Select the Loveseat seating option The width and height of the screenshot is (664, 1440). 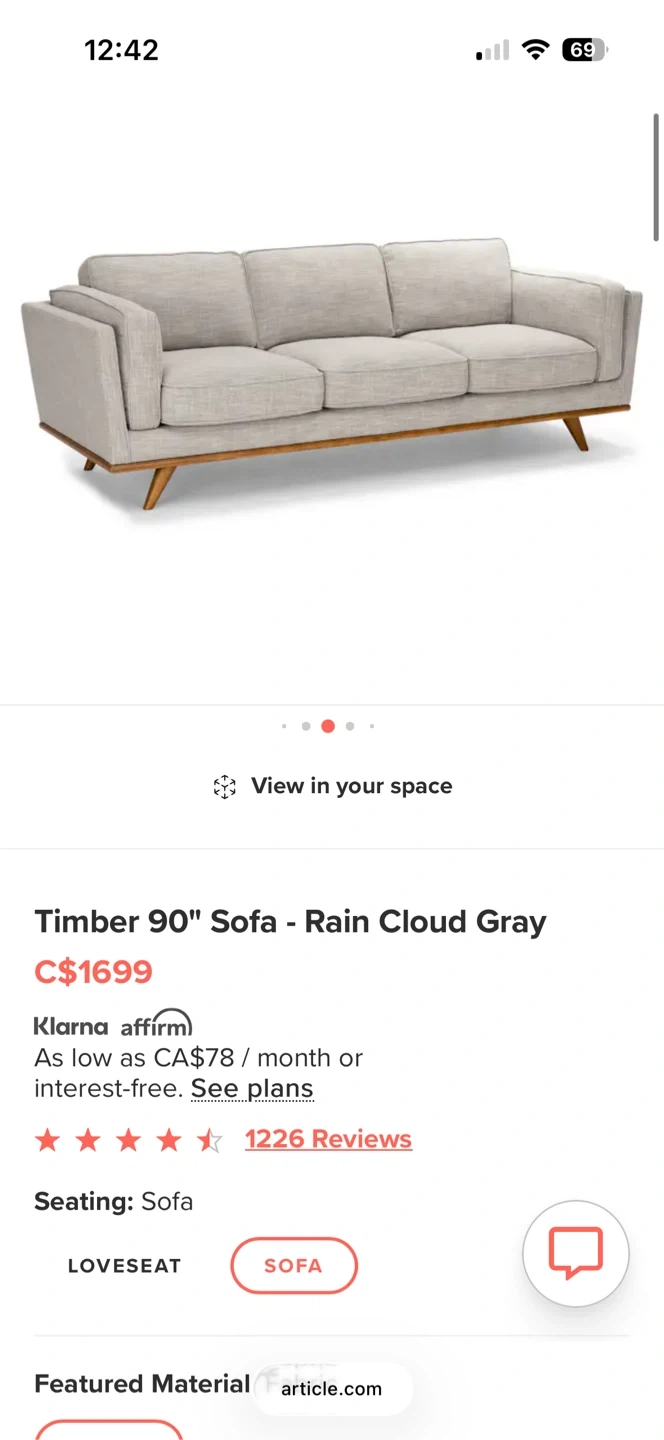(x=124, y=1266)
